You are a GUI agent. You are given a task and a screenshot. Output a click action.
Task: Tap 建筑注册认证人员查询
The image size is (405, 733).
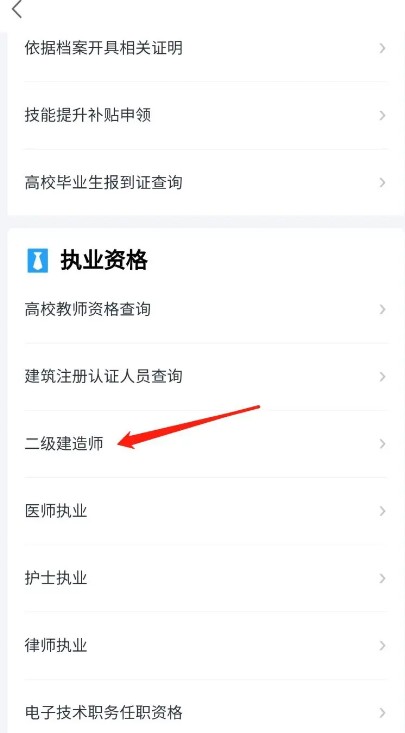[206, 376]
